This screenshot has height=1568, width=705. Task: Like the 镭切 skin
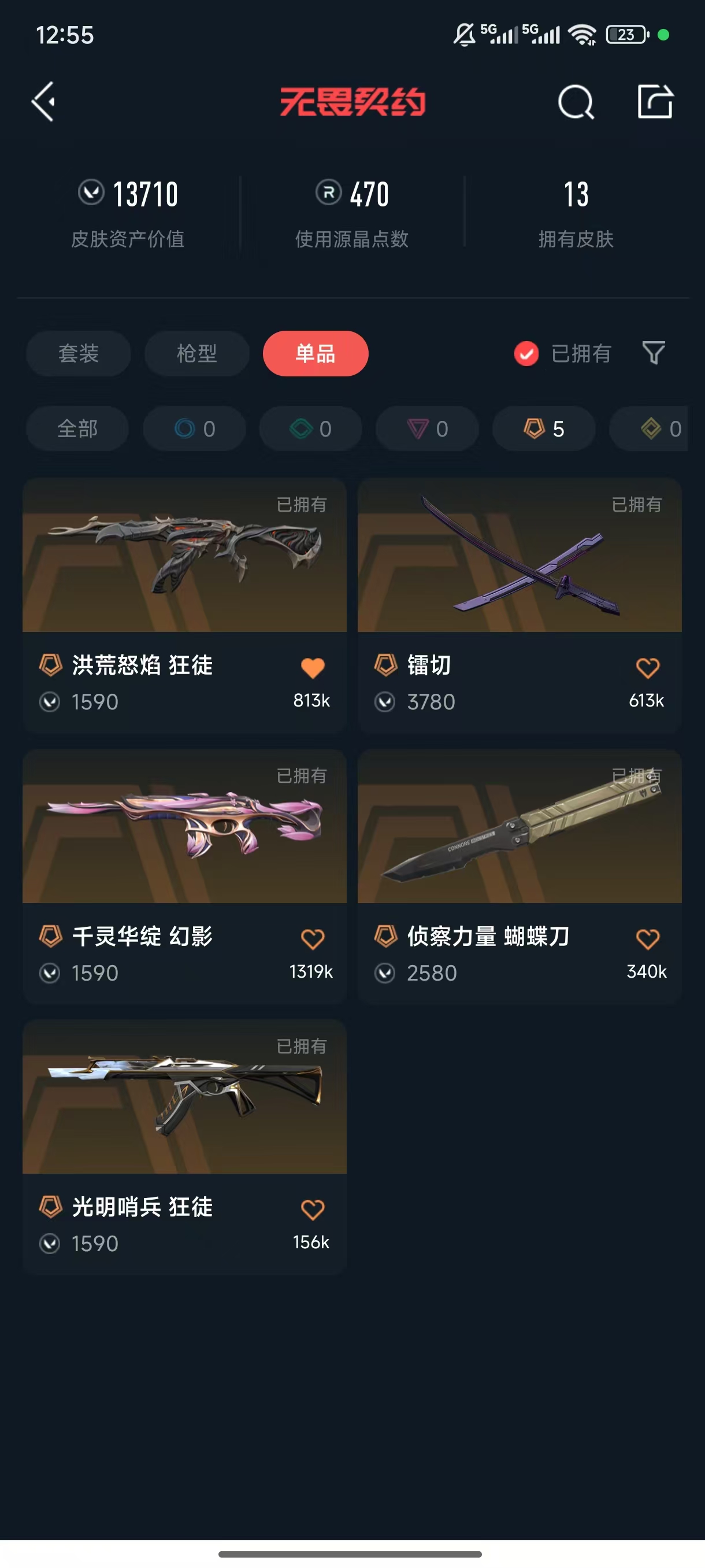coord(648,668)
